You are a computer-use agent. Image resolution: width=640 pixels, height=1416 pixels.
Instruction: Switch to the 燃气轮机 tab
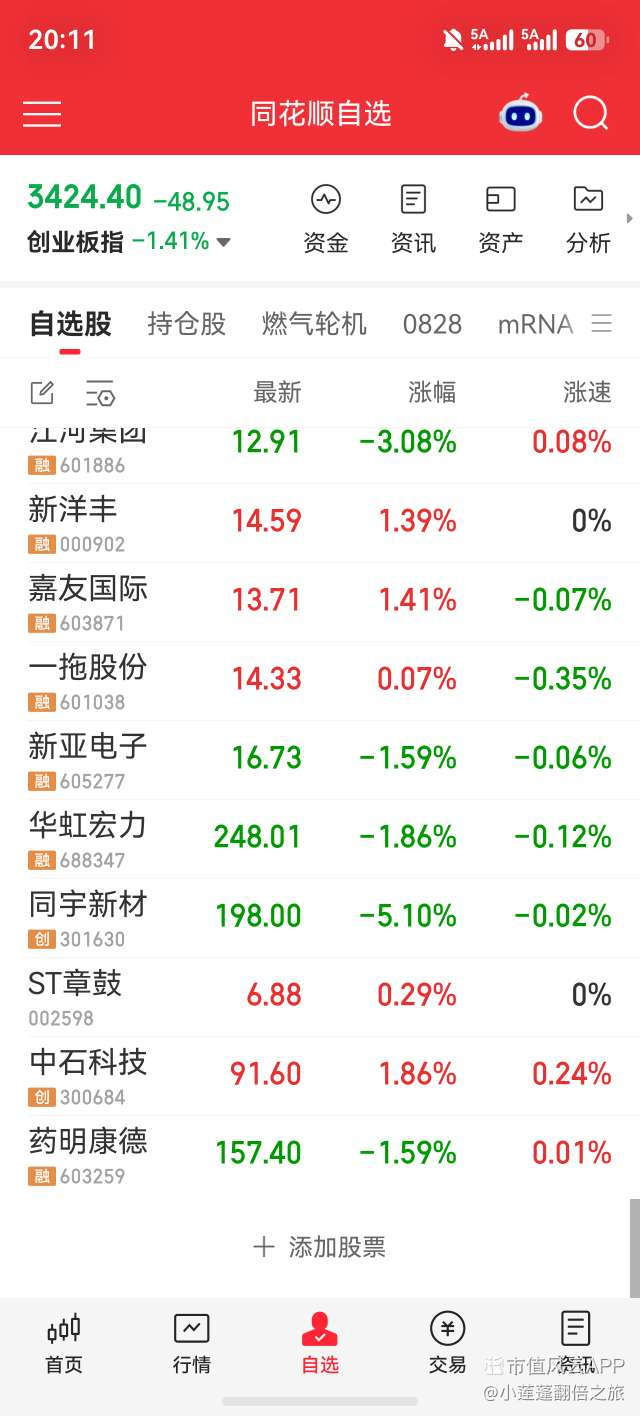click(x=315, y=324)
